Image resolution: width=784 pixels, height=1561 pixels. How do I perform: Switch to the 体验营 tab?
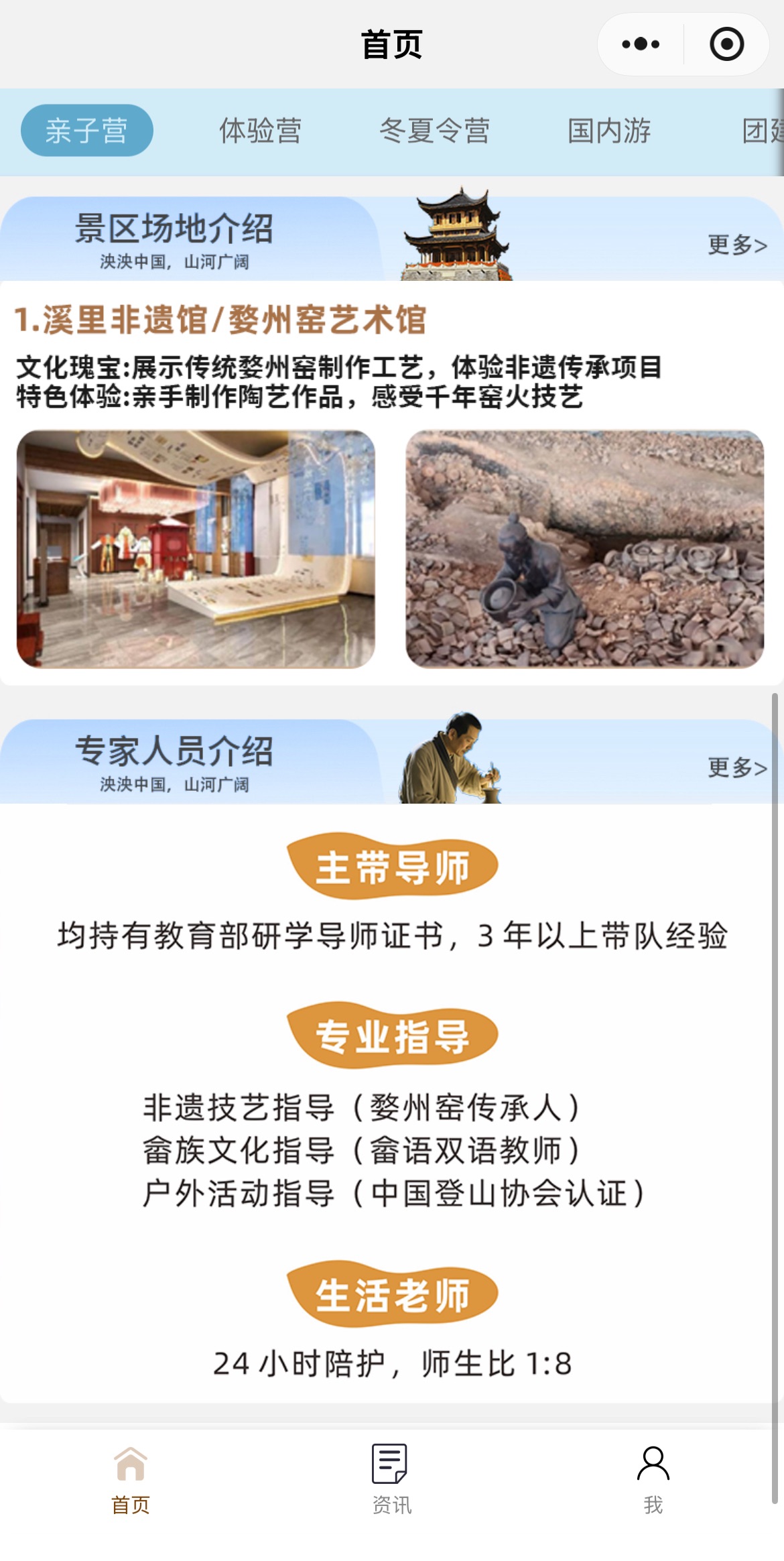260,130
